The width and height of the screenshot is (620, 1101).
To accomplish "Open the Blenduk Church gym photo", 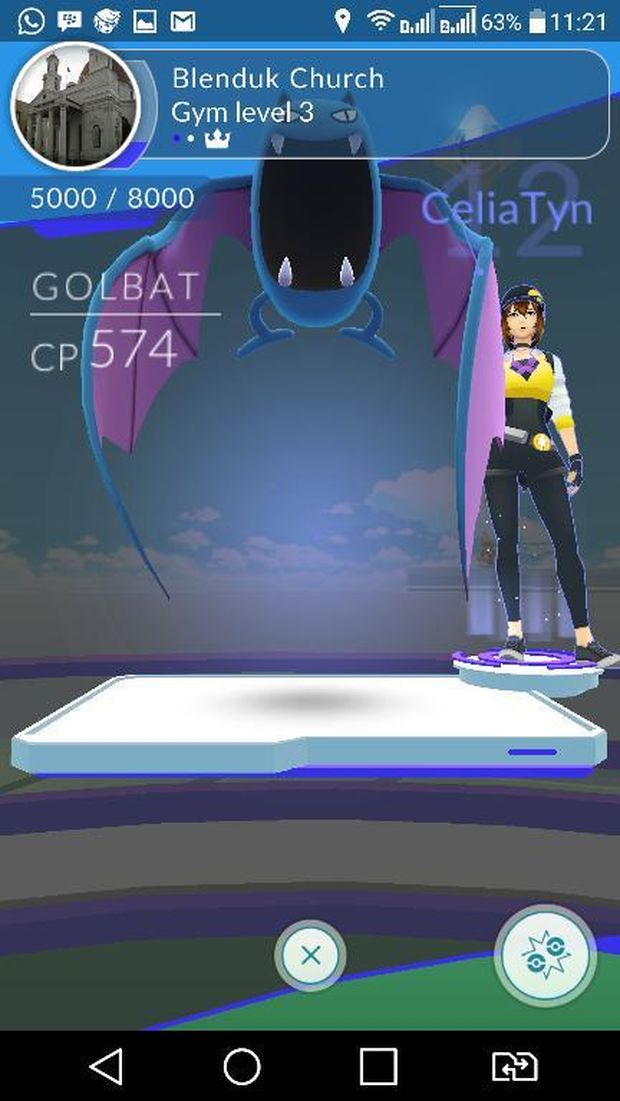I will click(x=75, y=107).
